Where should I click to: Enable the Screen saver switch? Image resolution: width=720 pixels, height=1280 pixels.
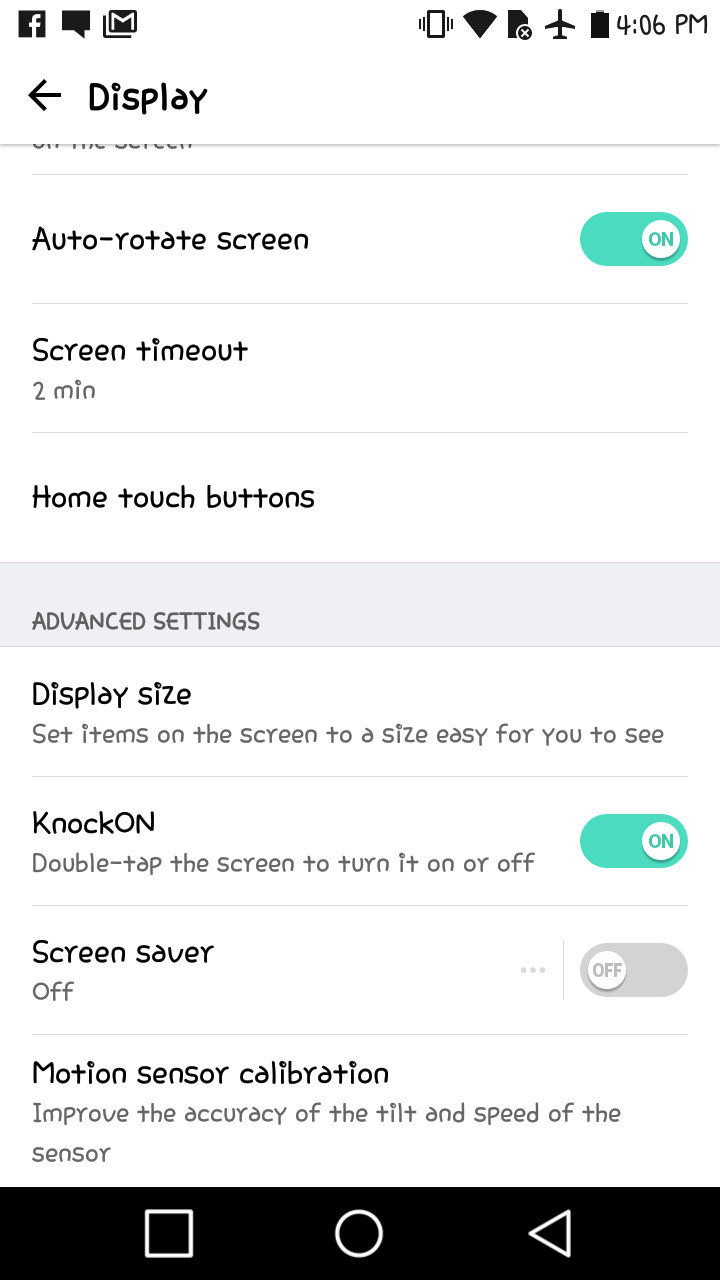(x=633, y=970)
